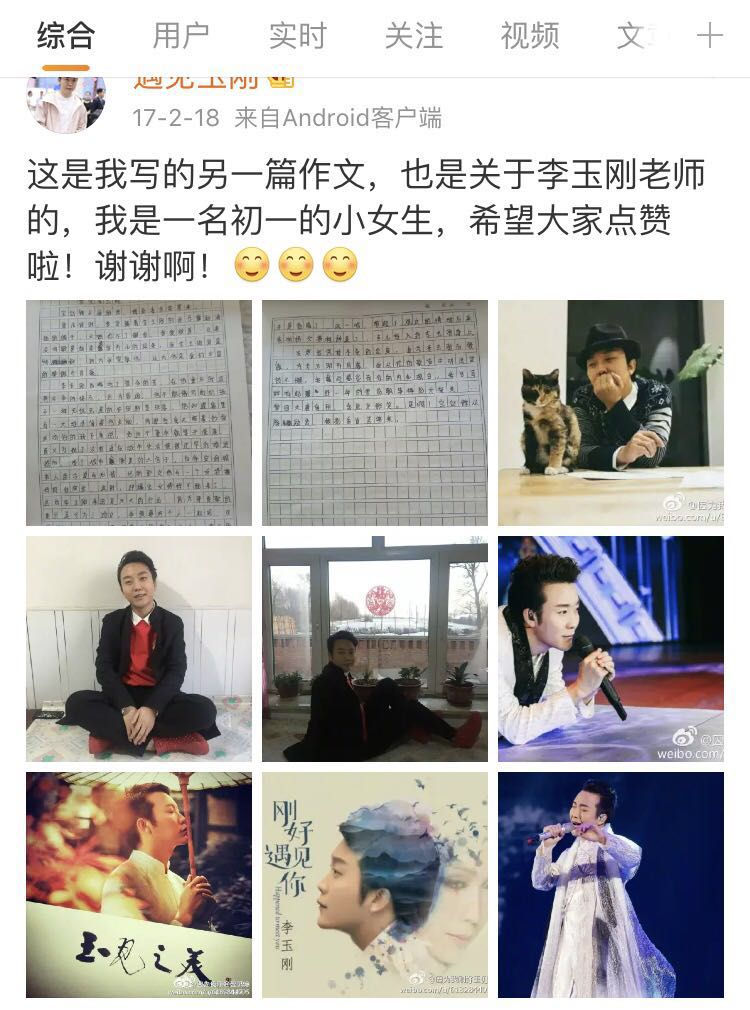This screenshot has width=750, height=1010.
Task: Open the first handwritten essay photo
Action: coord(139,413)
